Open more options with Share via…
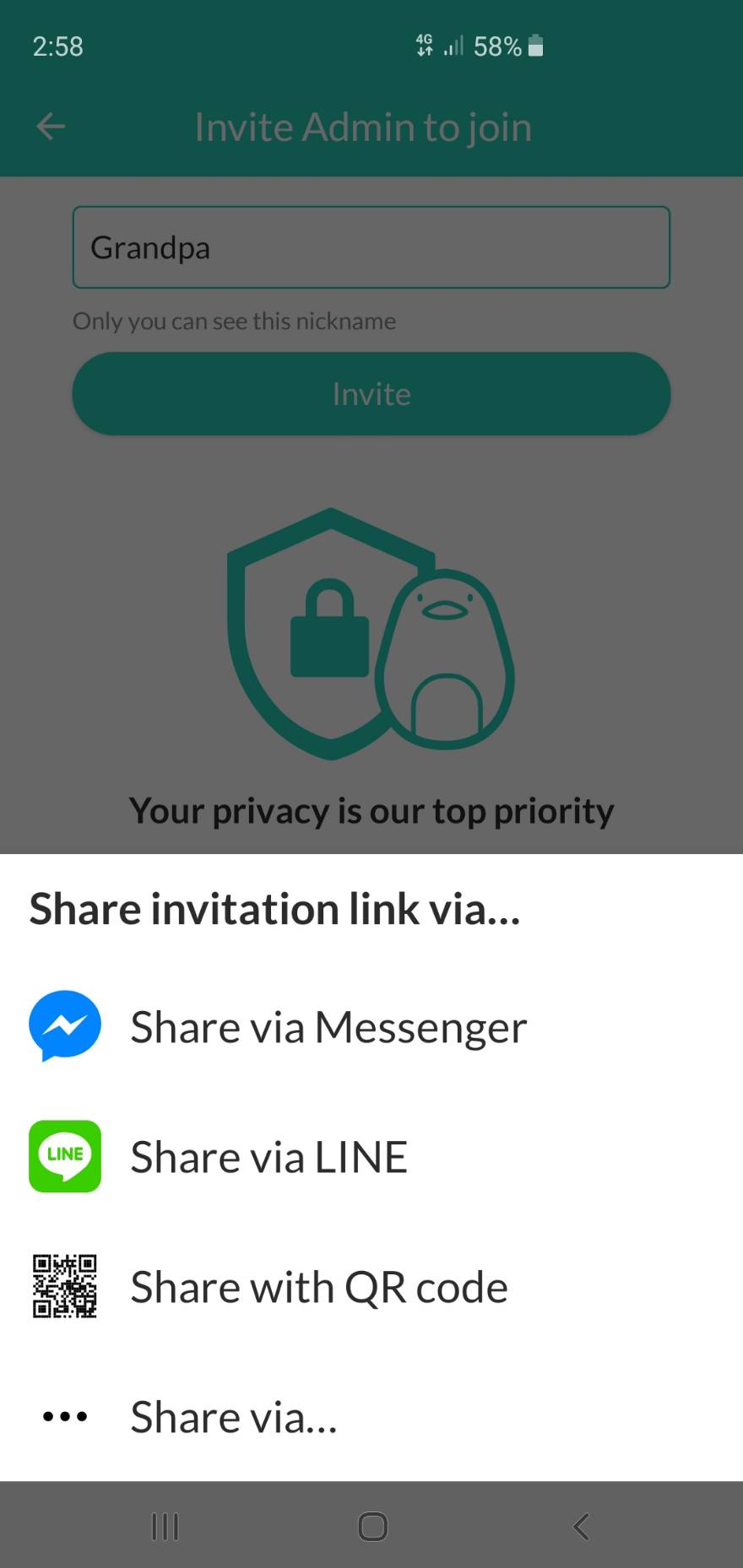 (233, 1416)
